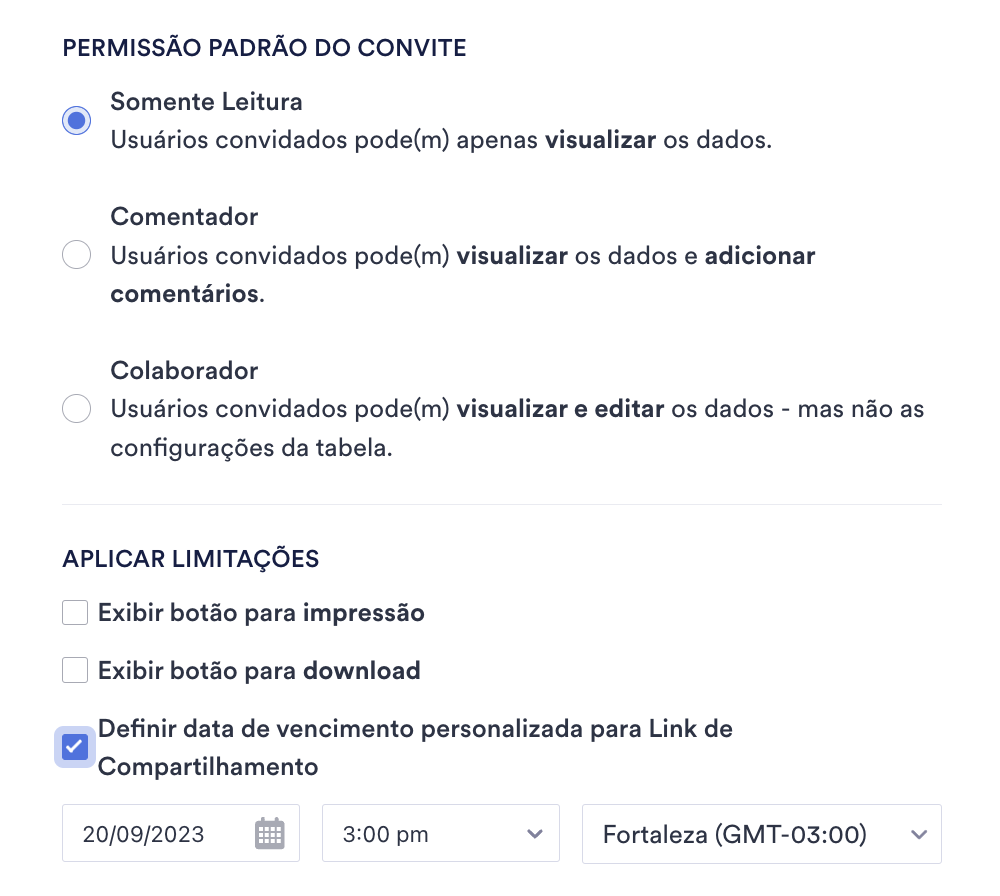1000x896 pixels.
Task: Open the date field showing 20/09/2023
Action: point(180,833)
